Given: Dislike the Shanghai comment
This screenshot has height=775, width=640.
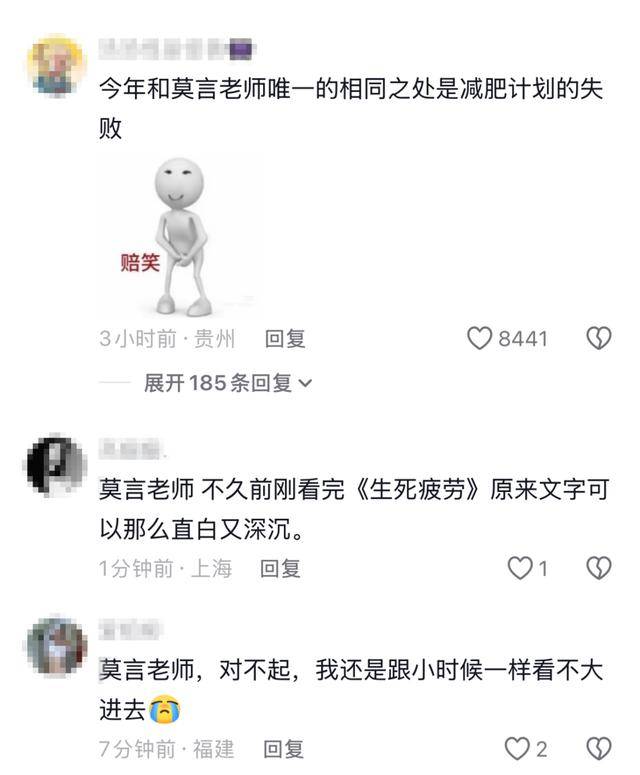Looking at the screenshot, I should tap(598, 568).
